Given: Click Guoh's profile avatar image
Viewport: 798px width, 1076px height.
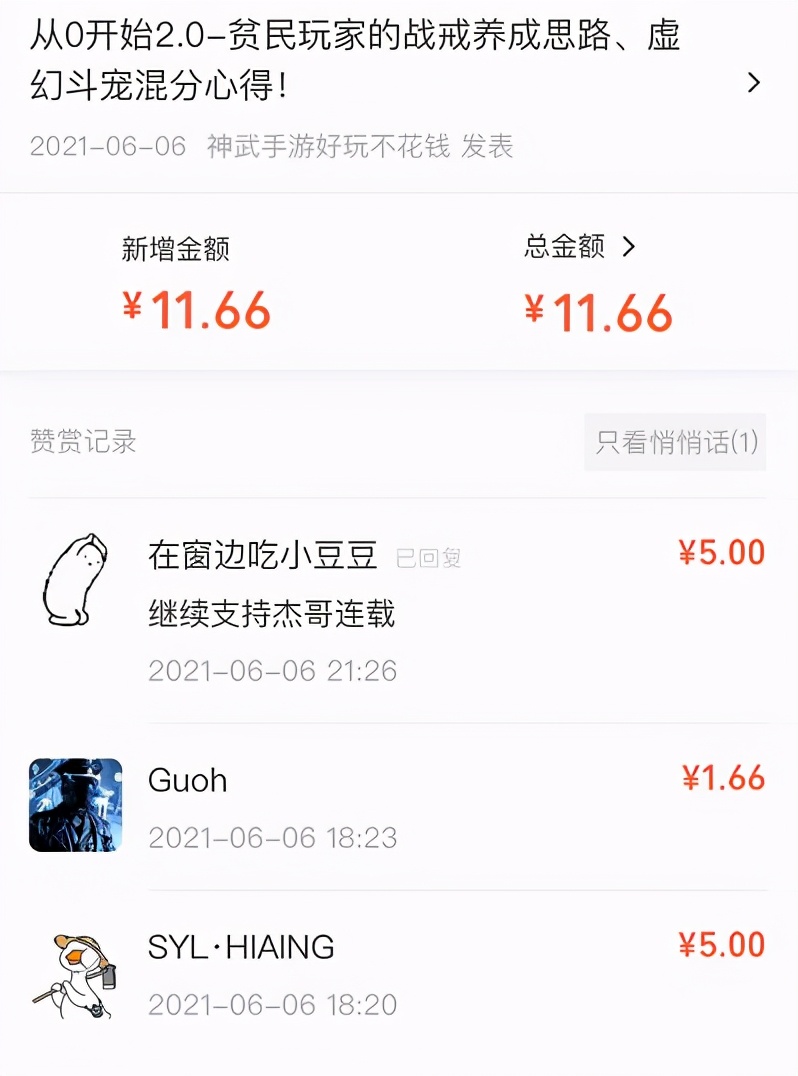Looking at the screenshot, I should point(75,803).
